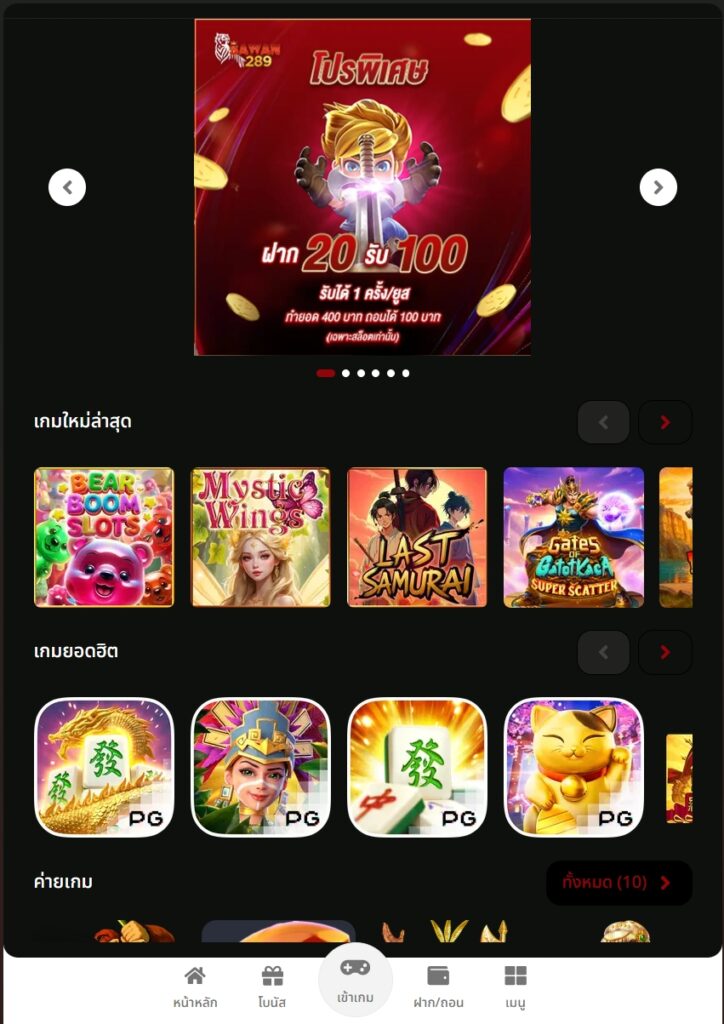Show next popular games

[x=665, y=652]
